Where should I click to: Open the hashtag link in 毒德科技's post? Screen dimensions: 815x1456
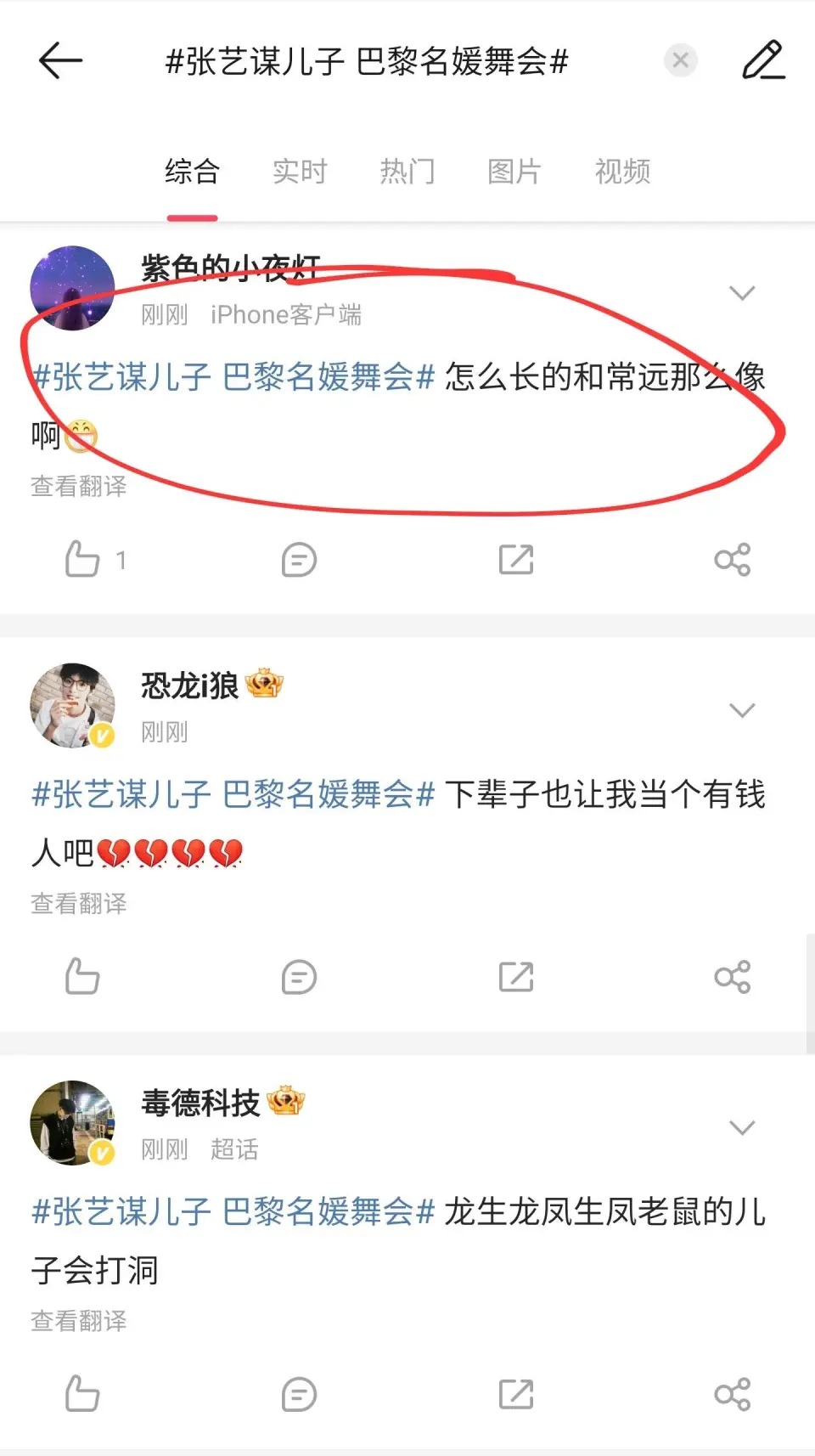(x=233, y=1211)
